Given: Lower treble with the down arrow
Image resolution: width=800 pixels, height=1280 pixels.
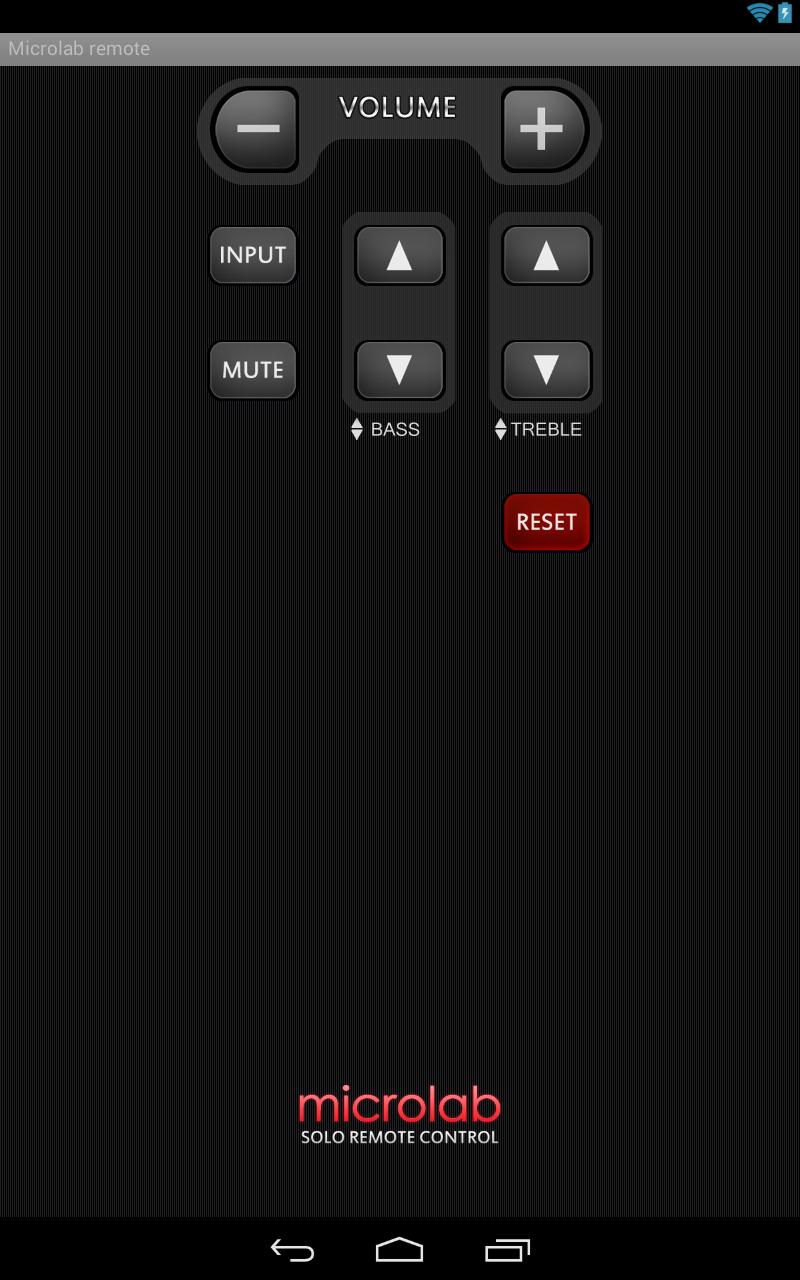Looking at the screenshot, I should [x=546, y=370].
